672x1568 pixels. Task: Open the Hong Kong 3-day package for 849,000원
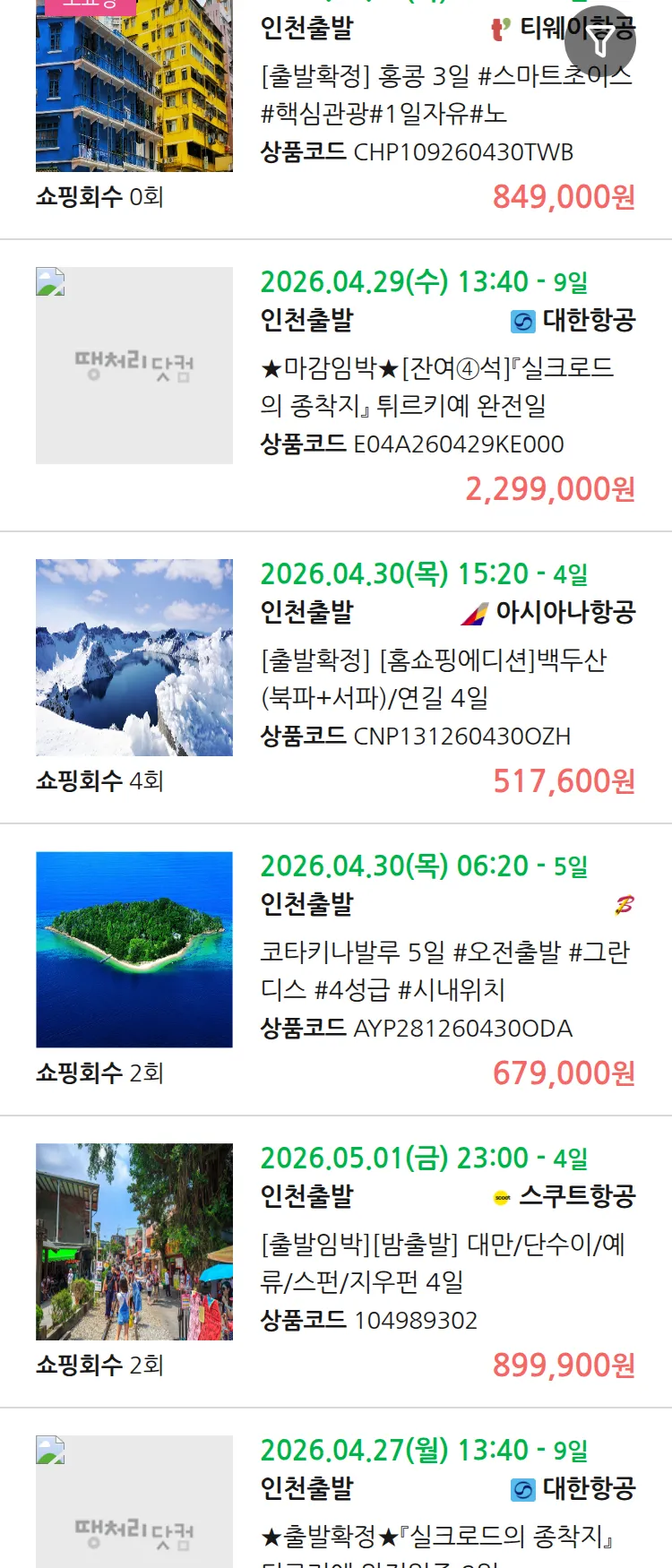coord(445,95)
